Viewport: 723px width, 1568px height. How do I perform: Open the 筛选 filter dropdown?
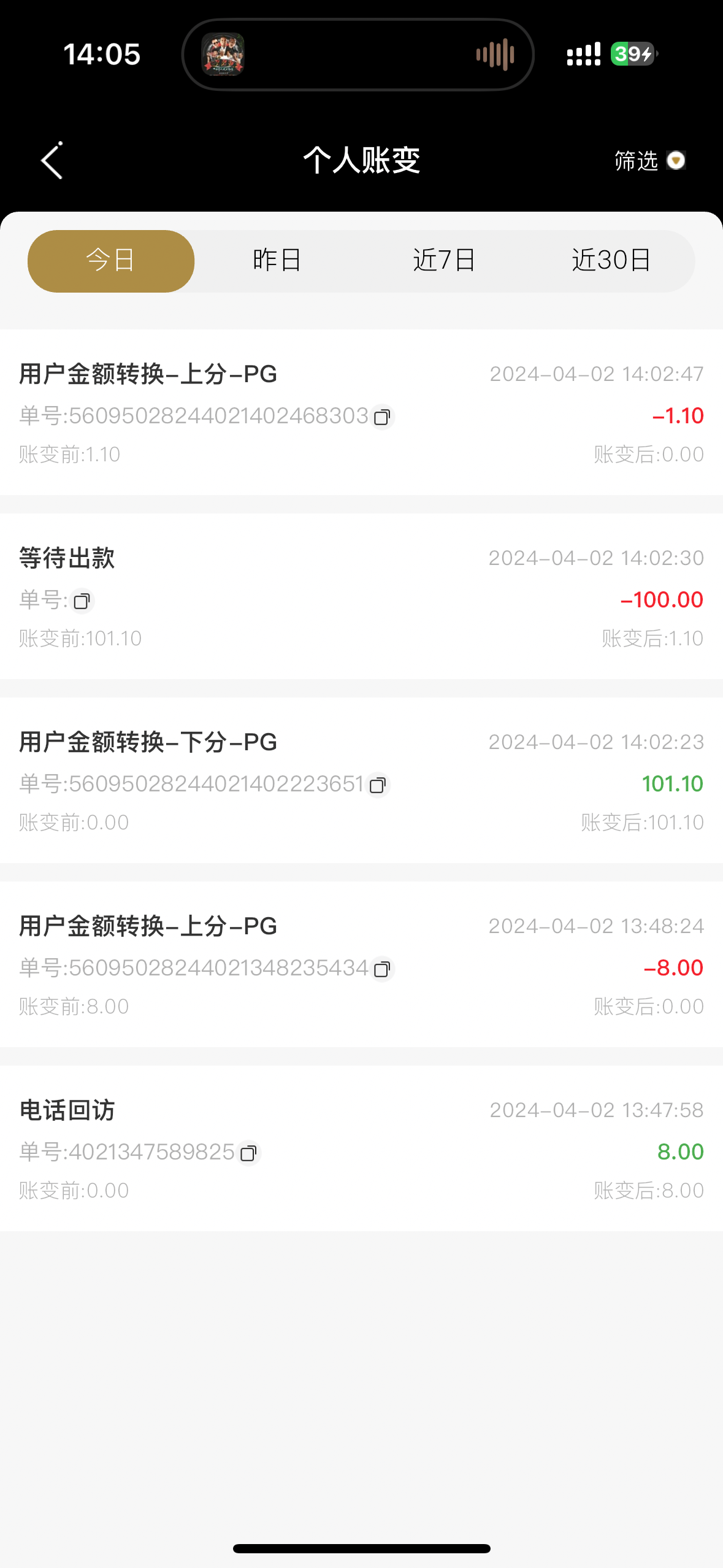click(649, 161)
